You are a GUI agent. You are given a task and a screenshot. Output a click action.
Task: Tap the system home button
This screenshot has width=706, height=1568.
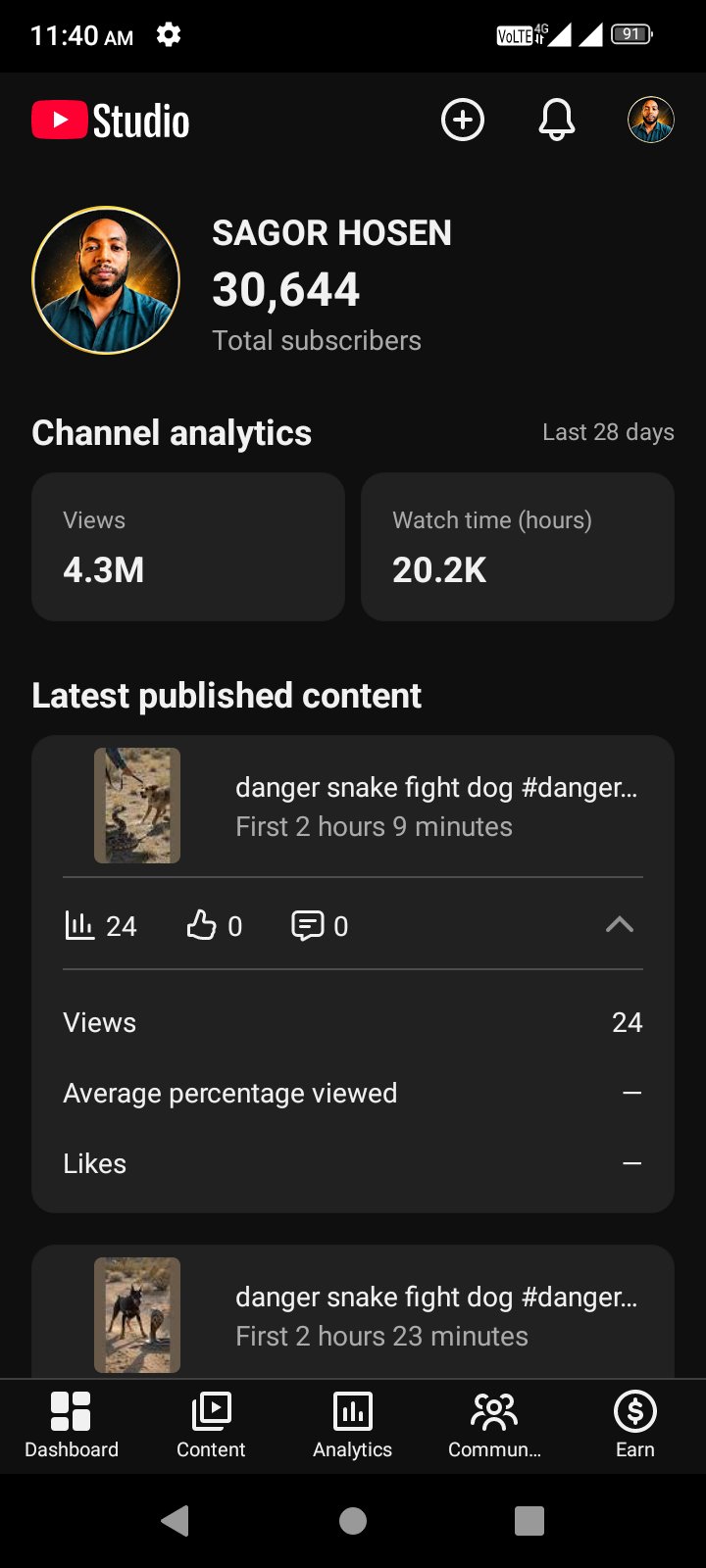coord(353,1521)
